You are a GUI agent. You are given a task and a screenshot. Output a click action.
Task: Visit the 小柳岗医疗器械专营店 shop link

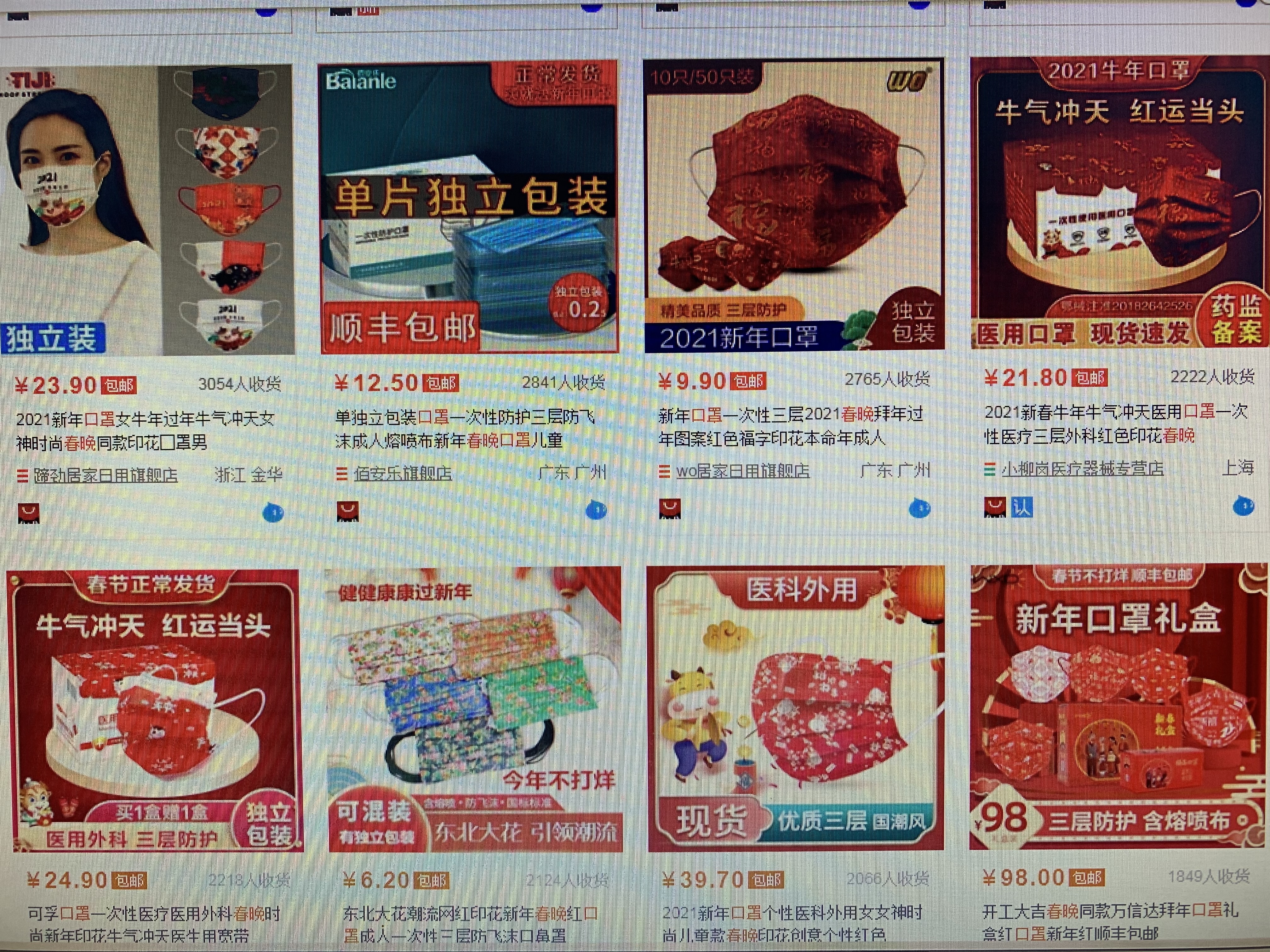point(1082,469)
